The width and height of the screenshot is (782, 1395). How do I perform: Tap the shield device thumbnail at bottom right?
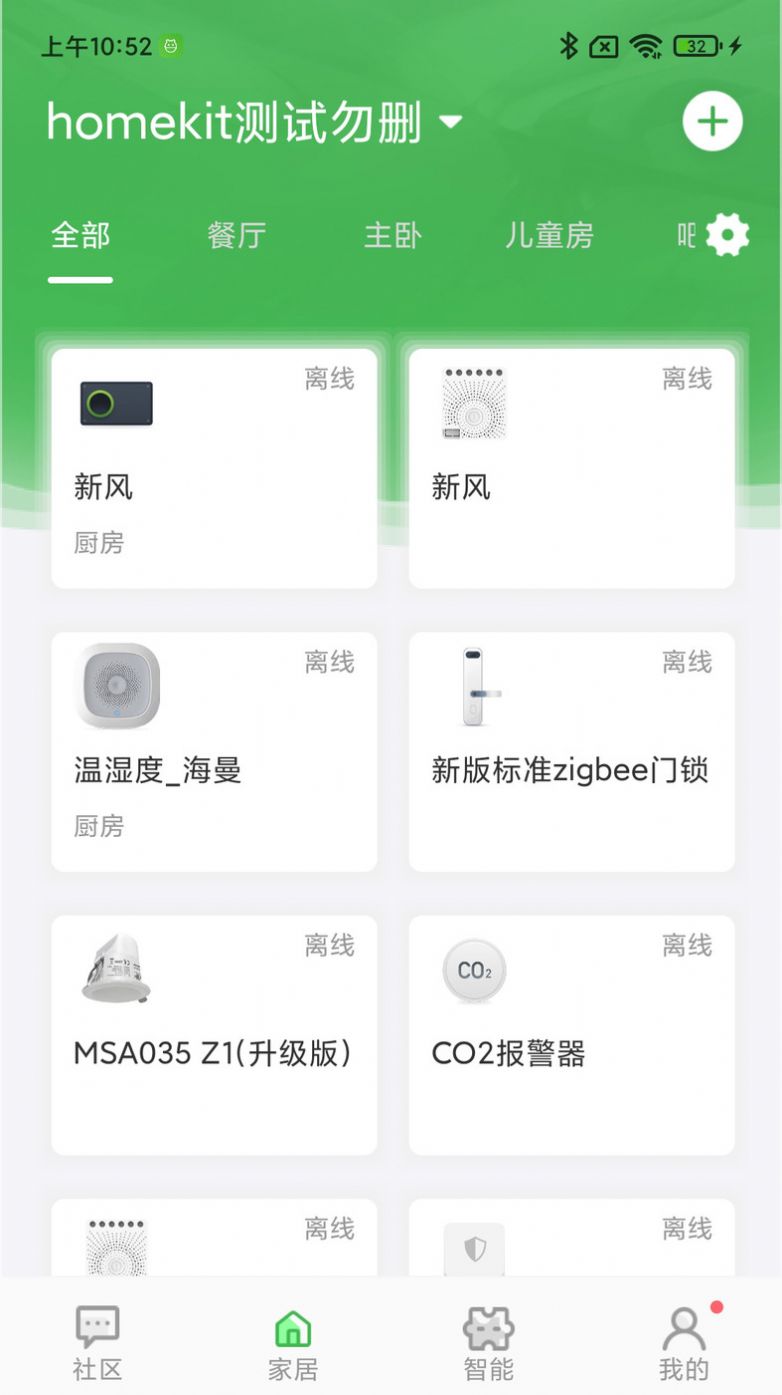pyautogui.click(x=473, y=1250)
